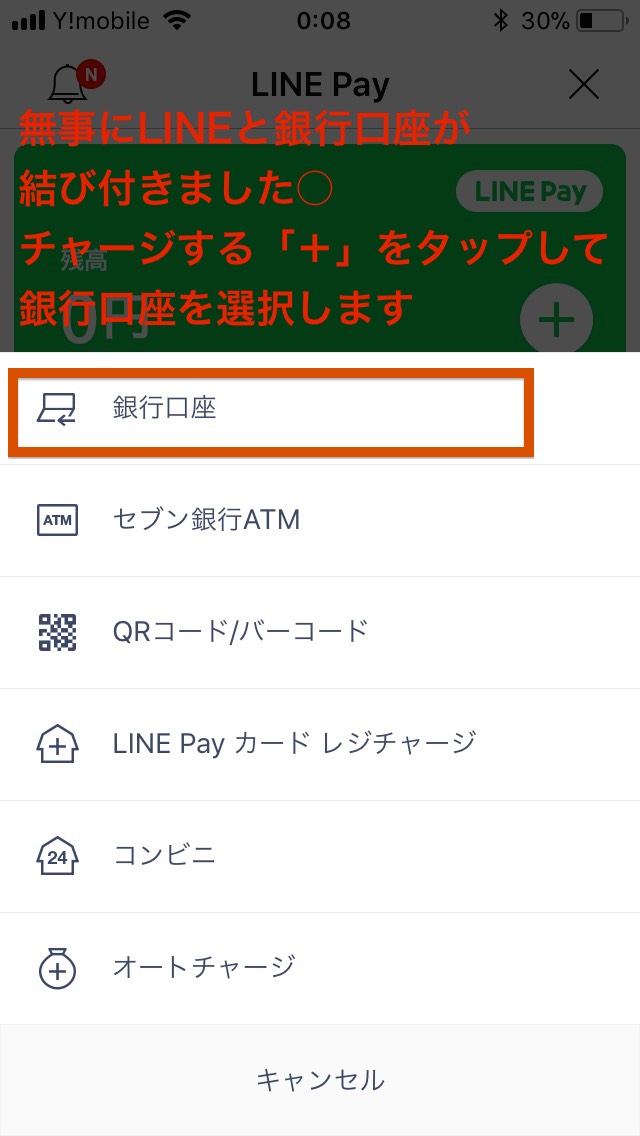
Task: Choose セブン銀行ATM to charge
Action: tap(320, 520)
